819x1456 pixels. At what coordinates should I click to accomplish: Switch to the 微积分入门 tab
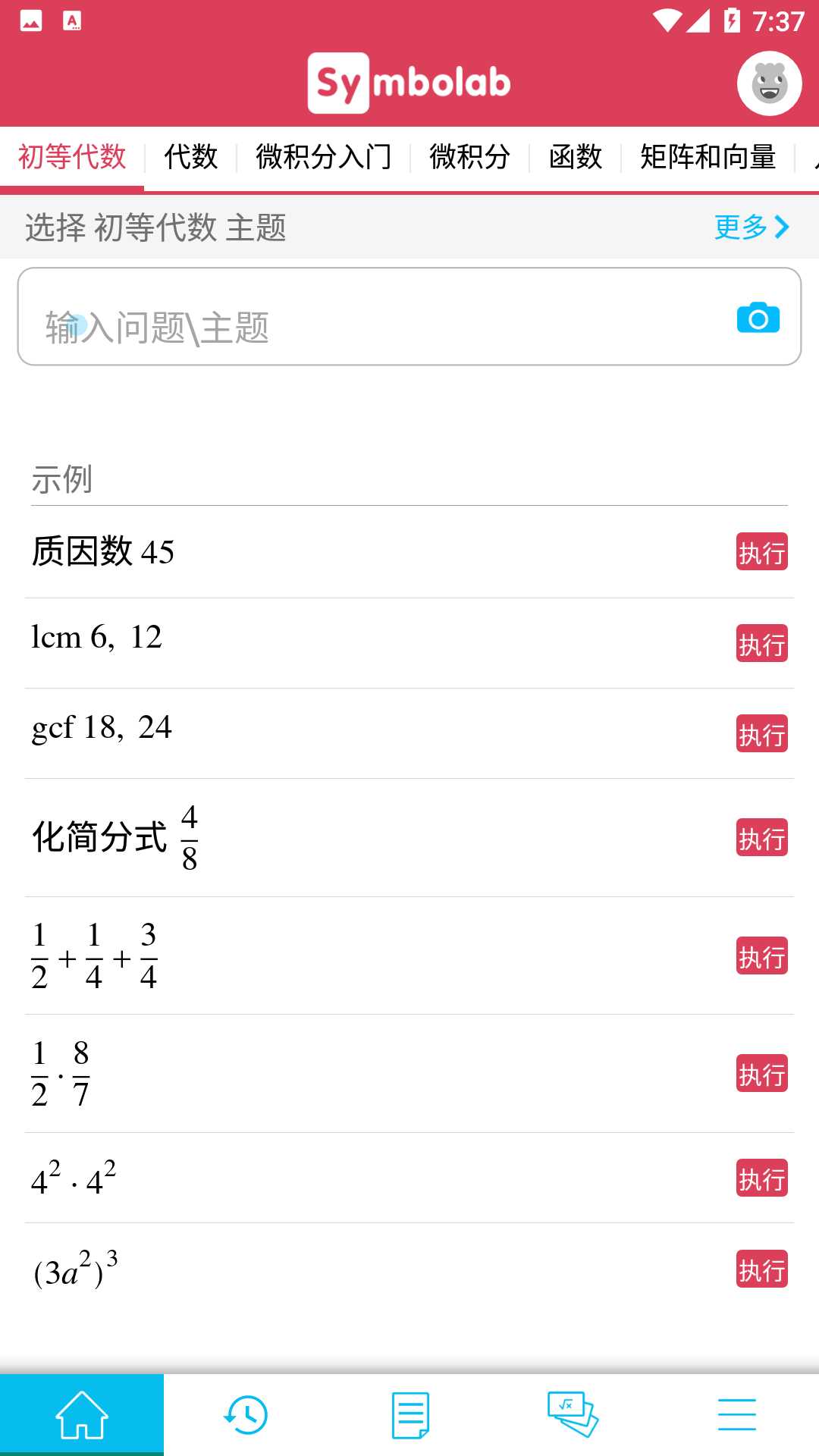(x=324, y=157)
